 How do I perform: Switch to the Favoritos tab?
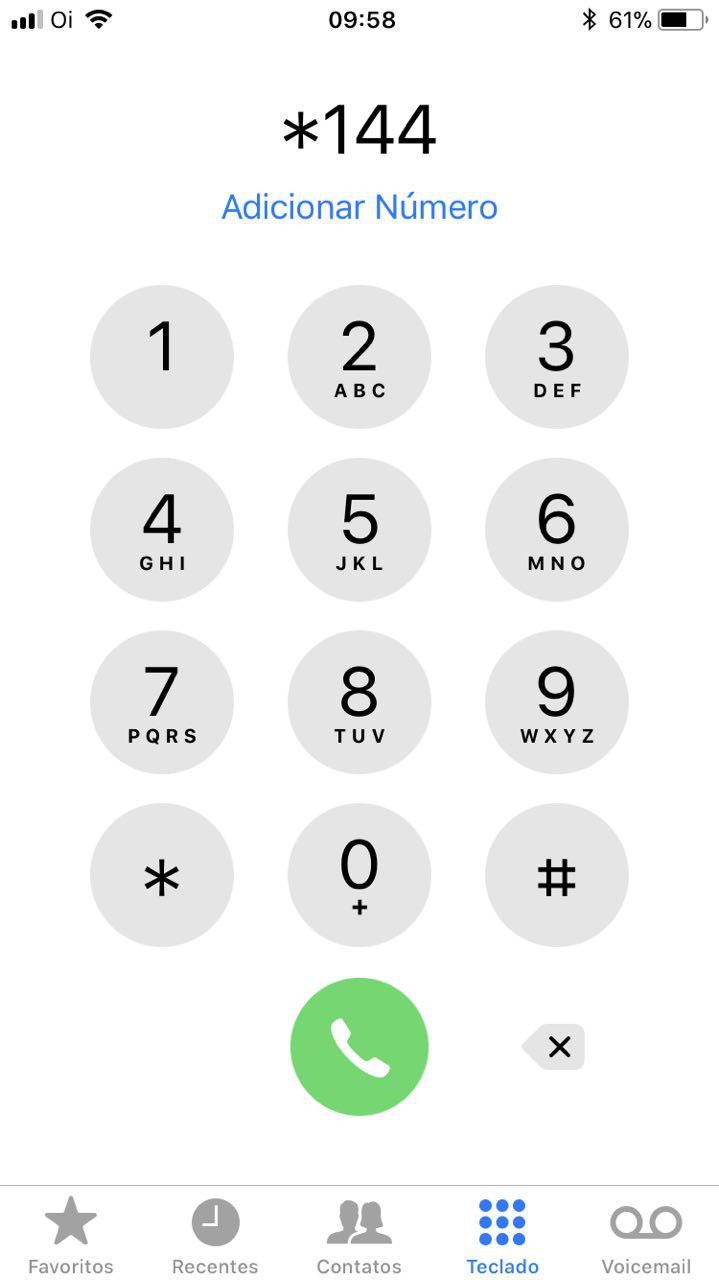click(x=71, y=1236)
